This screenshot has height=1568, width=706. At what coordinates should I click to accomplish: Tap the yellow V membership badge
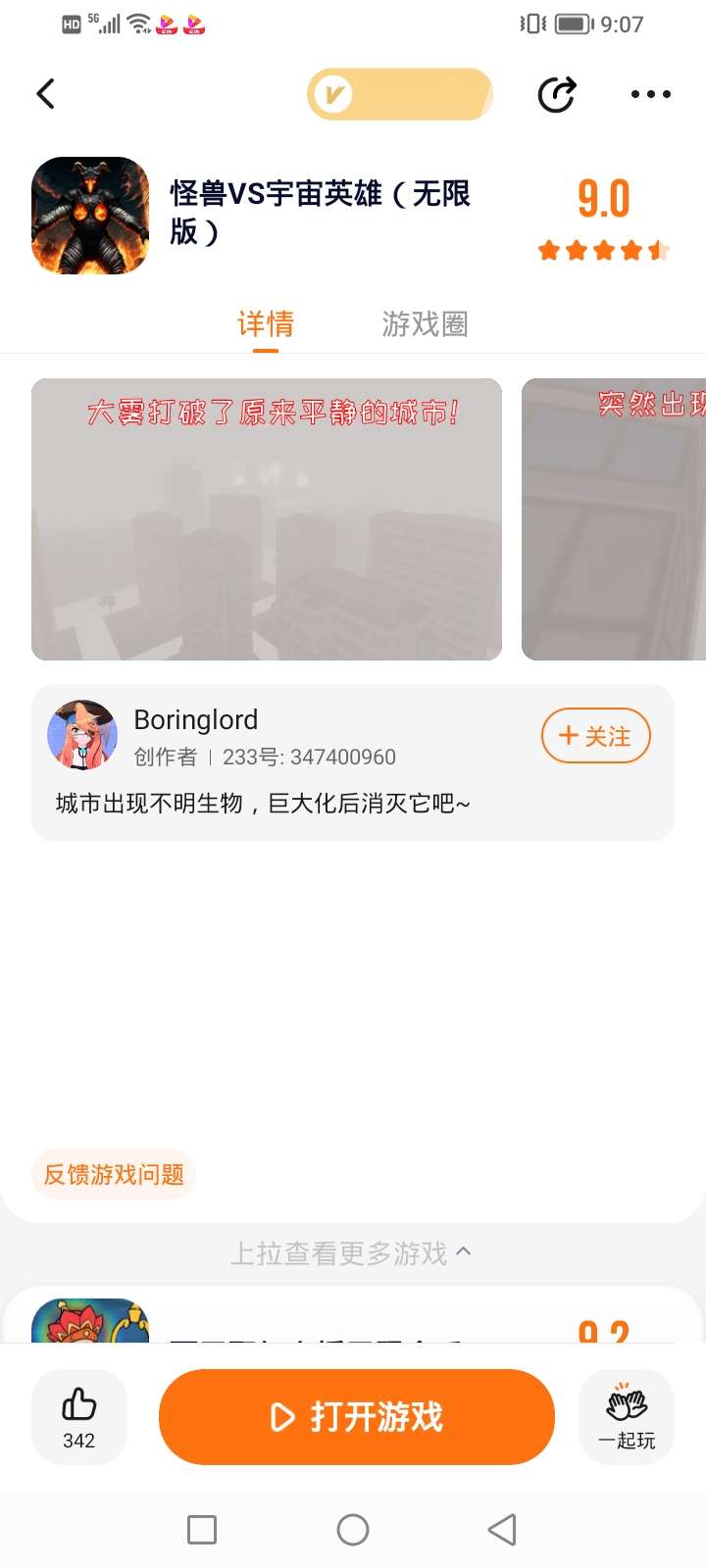(399, 95)
